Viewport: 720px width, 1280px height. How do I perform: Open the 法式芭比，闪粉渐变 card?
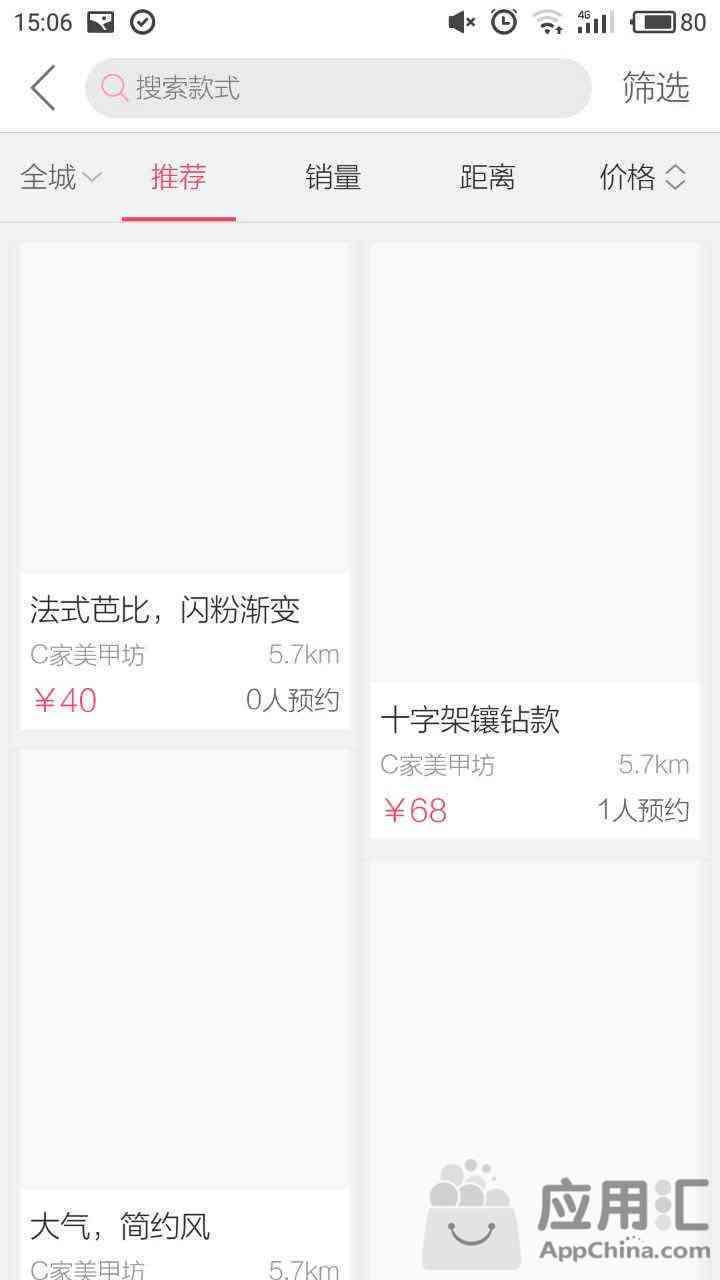point(185,486)
